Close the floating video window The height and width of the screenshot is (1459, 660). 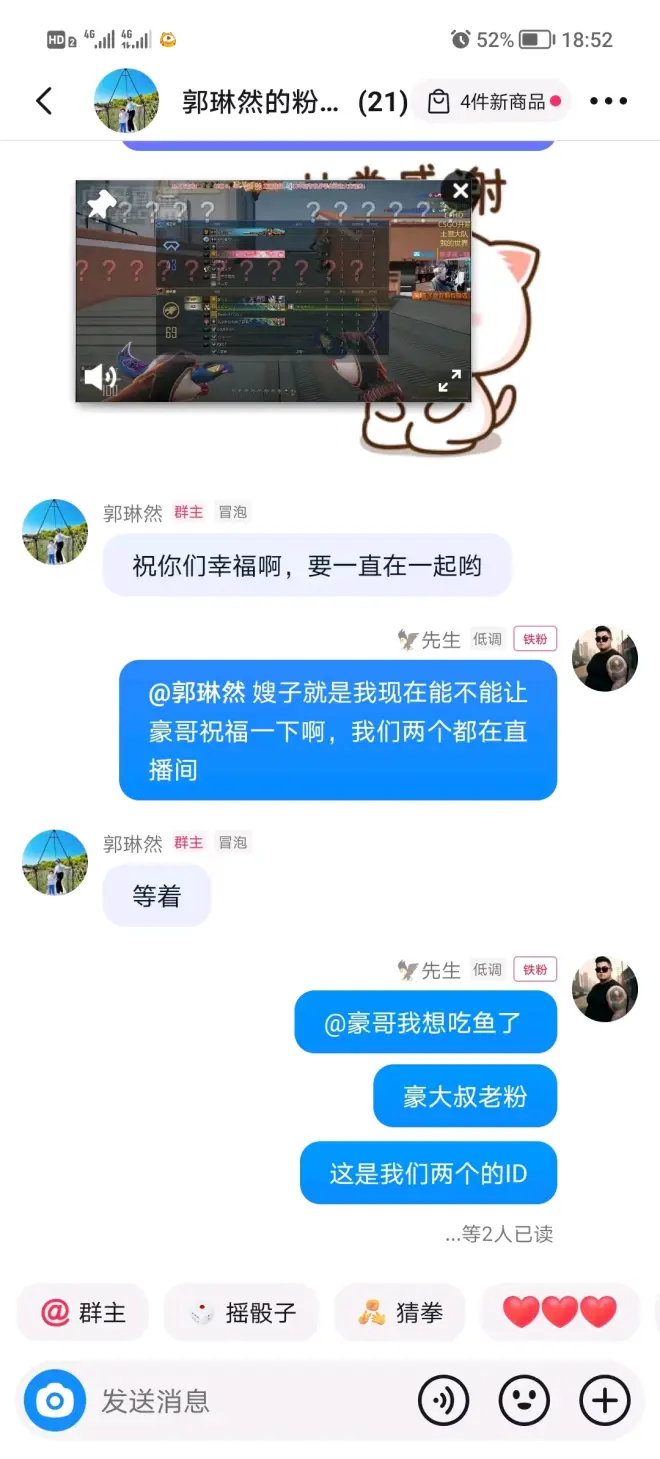[460, 191]
